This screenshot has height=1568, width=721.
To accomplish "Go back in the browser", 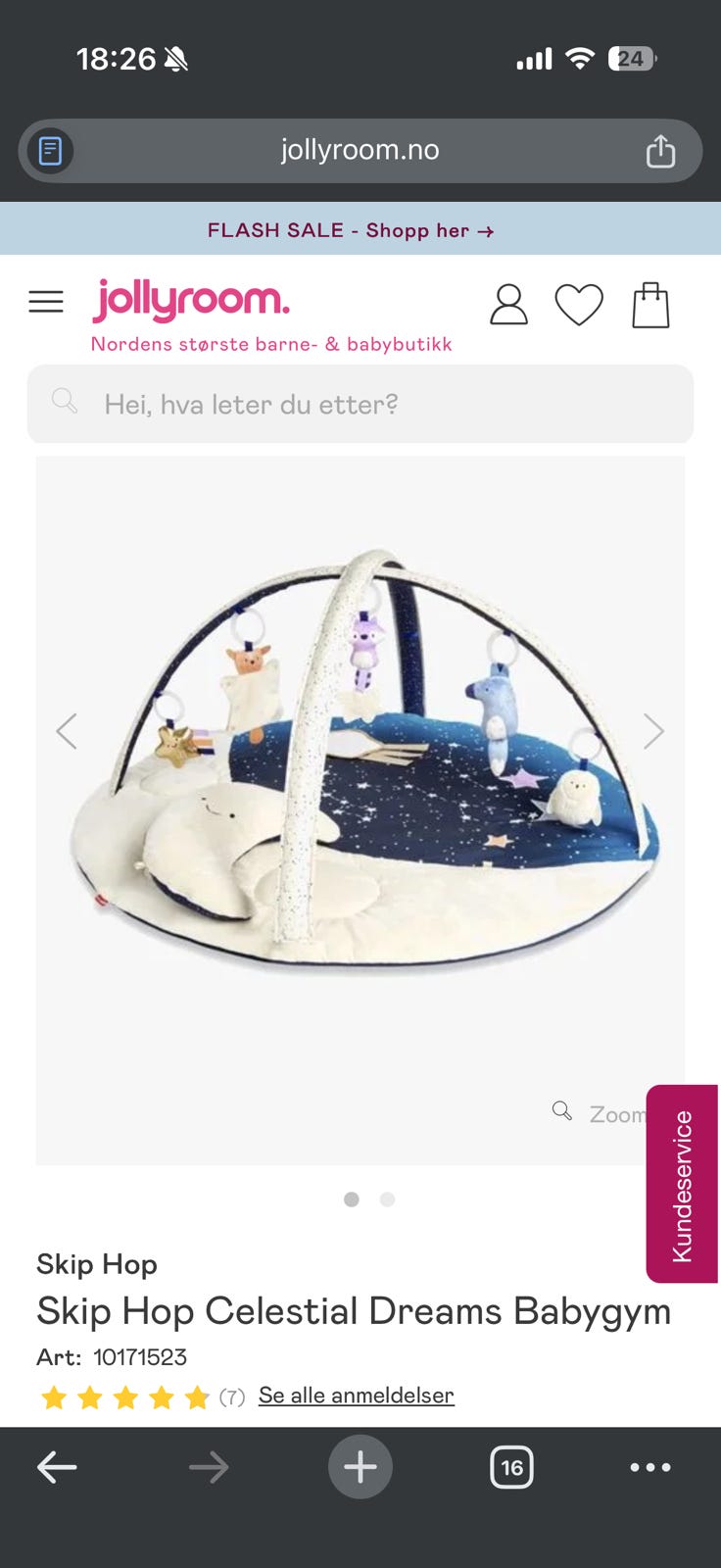I will click(57, 1467).
